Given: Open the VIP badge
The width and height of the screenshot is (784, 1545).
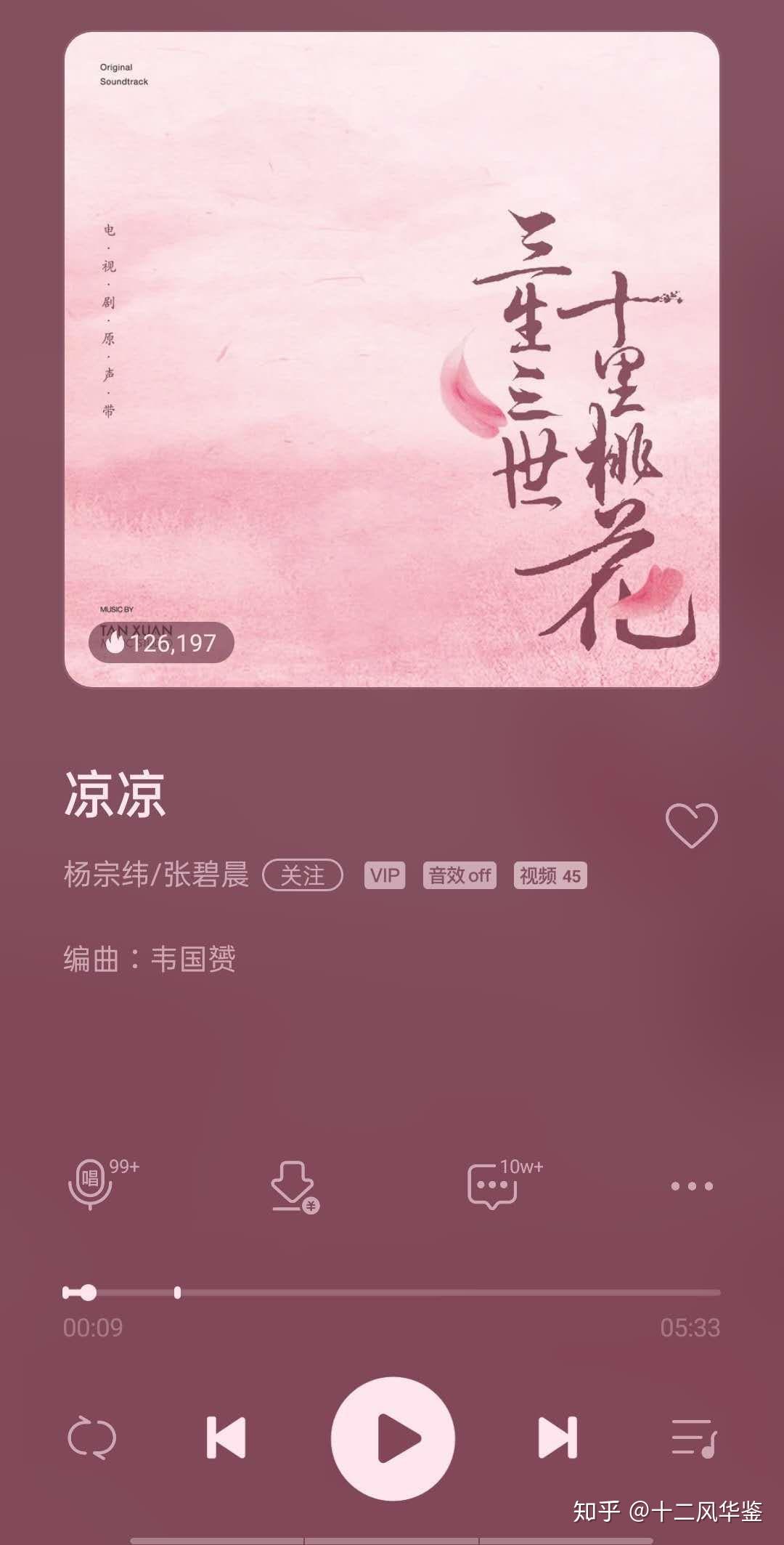Looking at the screenshot, I should (x=384, y=875).
